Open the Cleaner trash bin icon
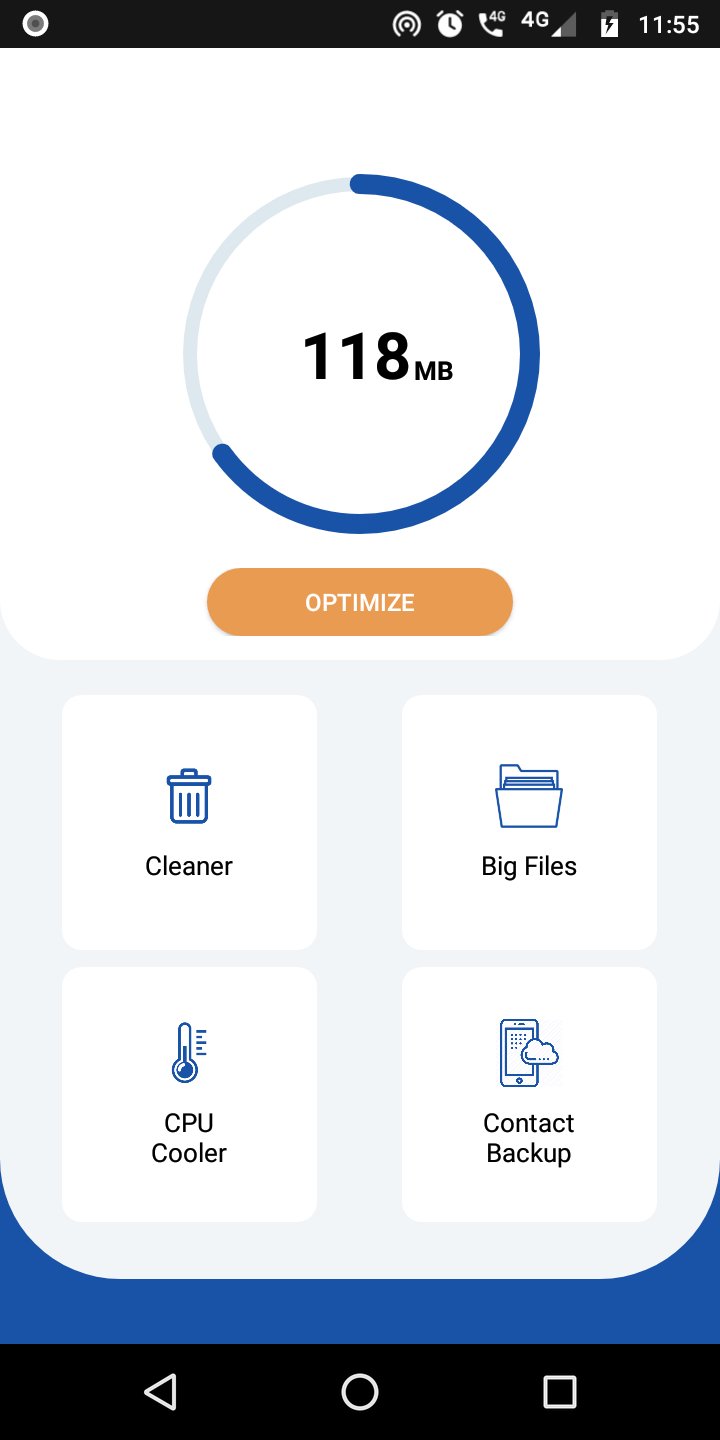720x1440 pixels. 189,797
